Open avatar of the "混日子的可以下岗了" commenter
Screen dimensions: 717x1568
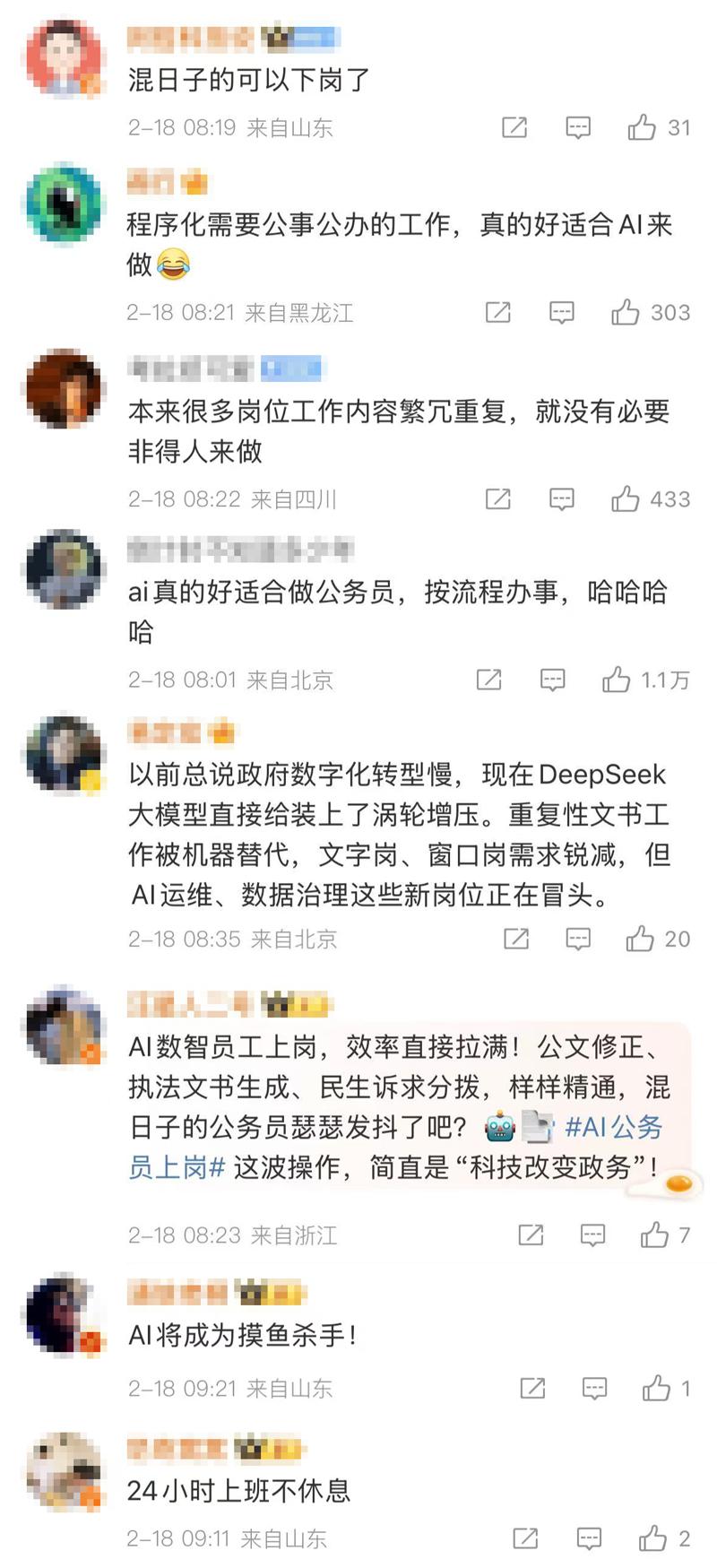click(64, 59)
